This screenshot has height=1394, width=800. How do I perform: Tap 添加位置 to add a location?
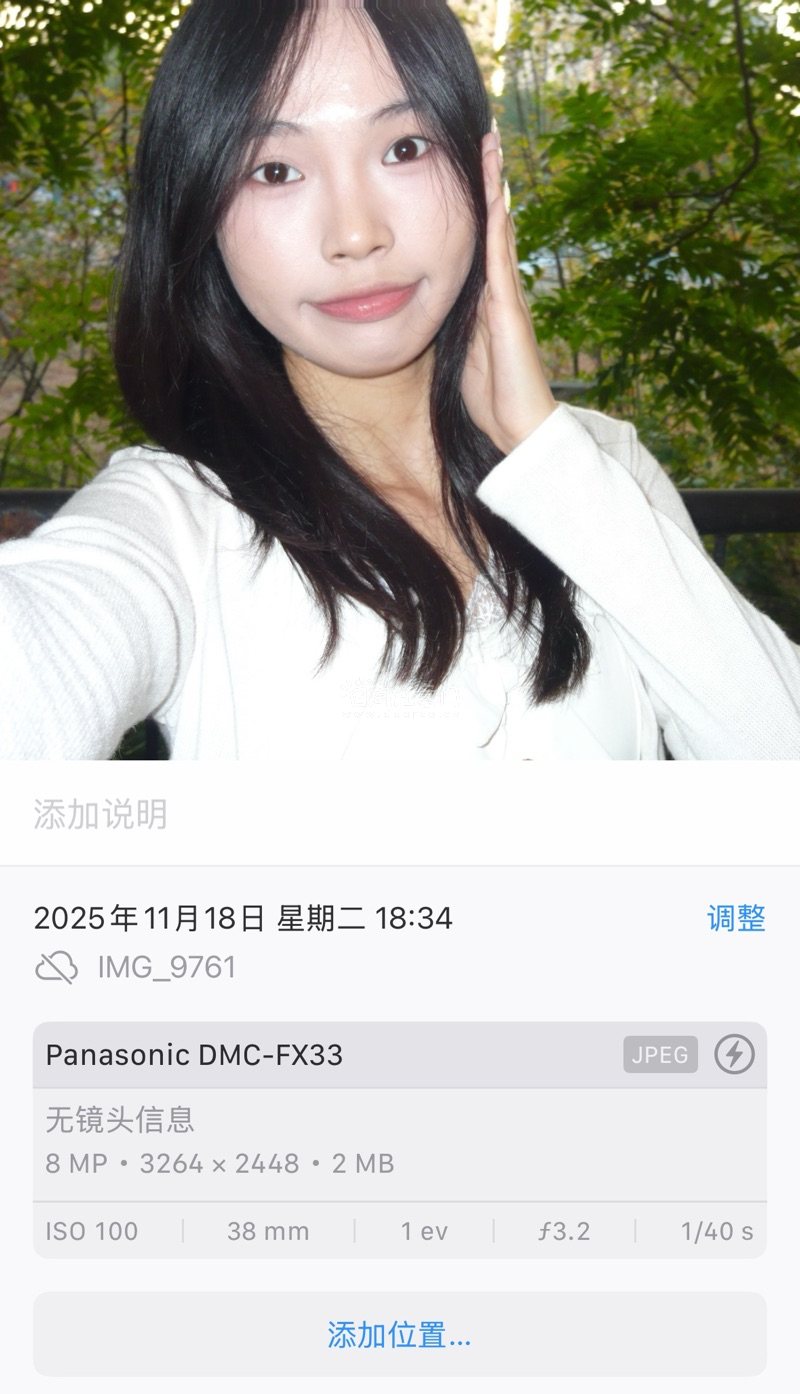click(399, 1335)
